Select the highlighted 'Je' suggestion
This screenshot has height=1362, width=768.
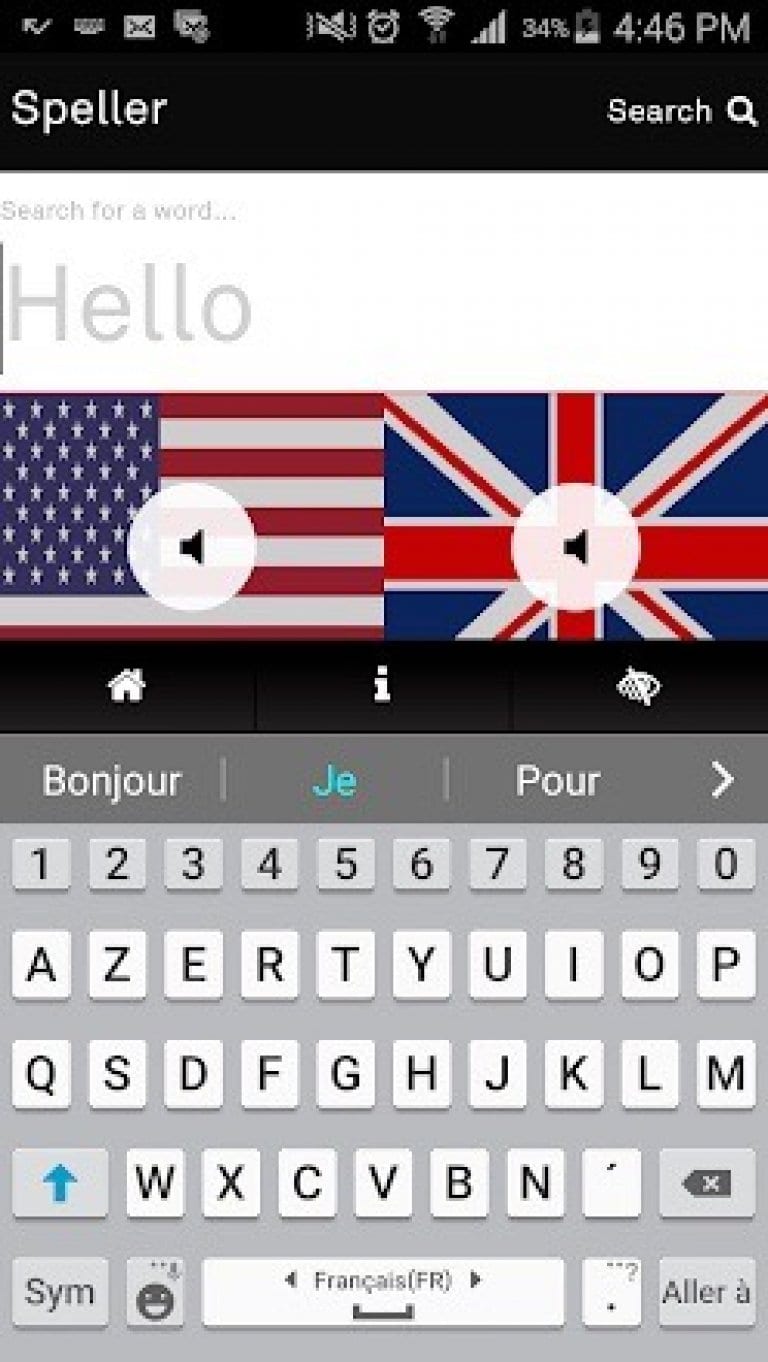pyautogui.click(x=335, y=780)
